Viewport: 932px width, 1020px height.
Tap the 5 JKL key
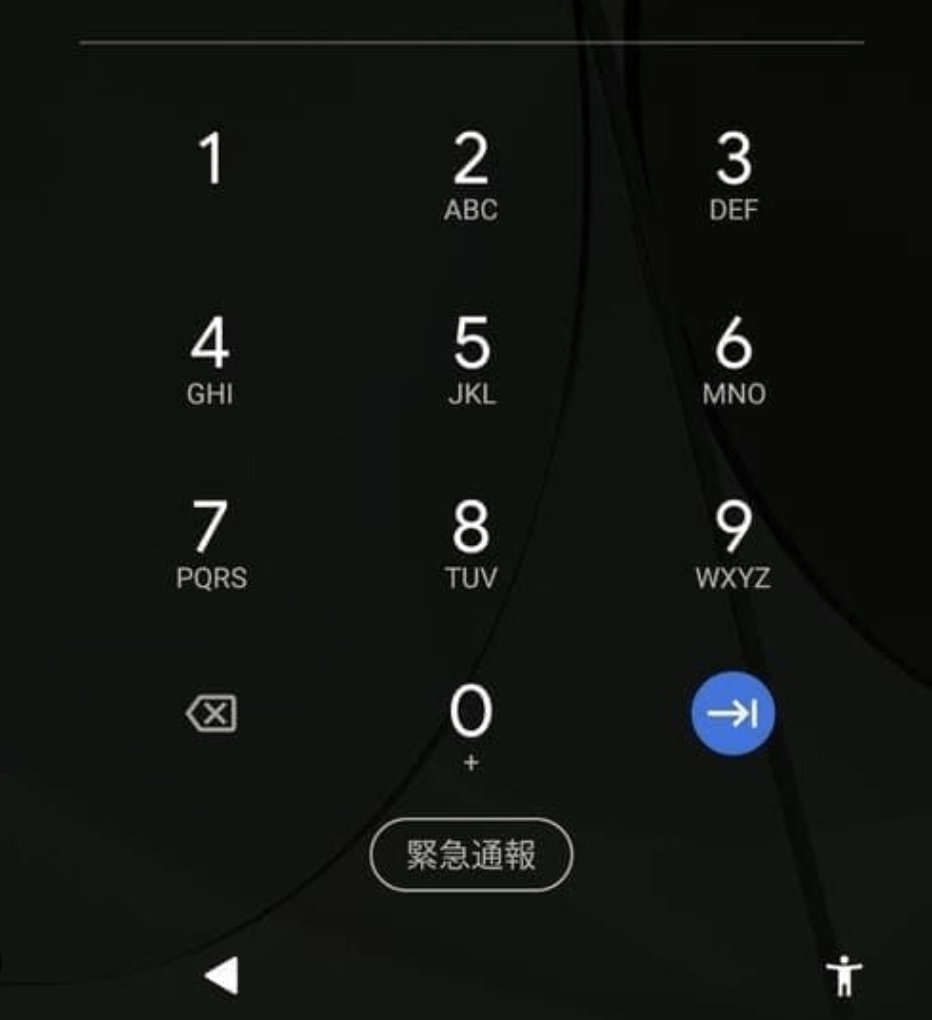[471, 360]
